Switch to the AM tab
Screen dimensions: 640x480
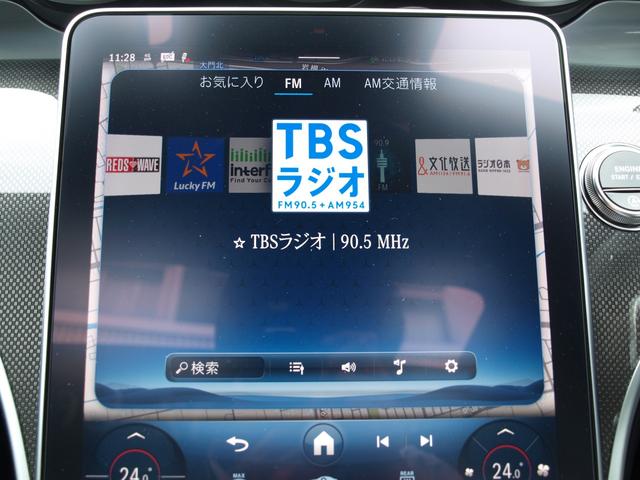(332, 83)
